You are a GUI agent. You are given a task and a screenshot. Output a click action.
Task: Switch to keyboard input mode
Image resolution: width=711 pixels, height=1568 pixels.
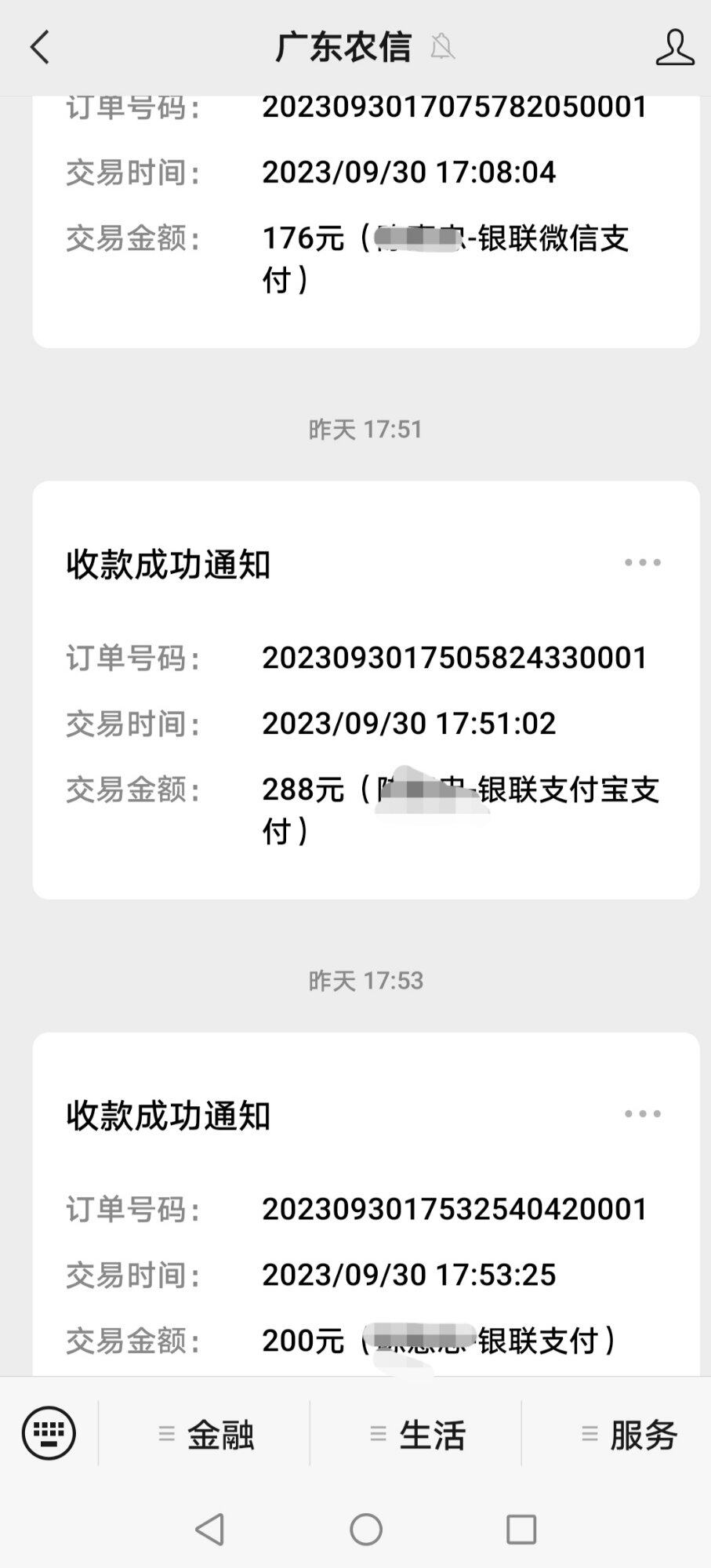pos(49,1433)
